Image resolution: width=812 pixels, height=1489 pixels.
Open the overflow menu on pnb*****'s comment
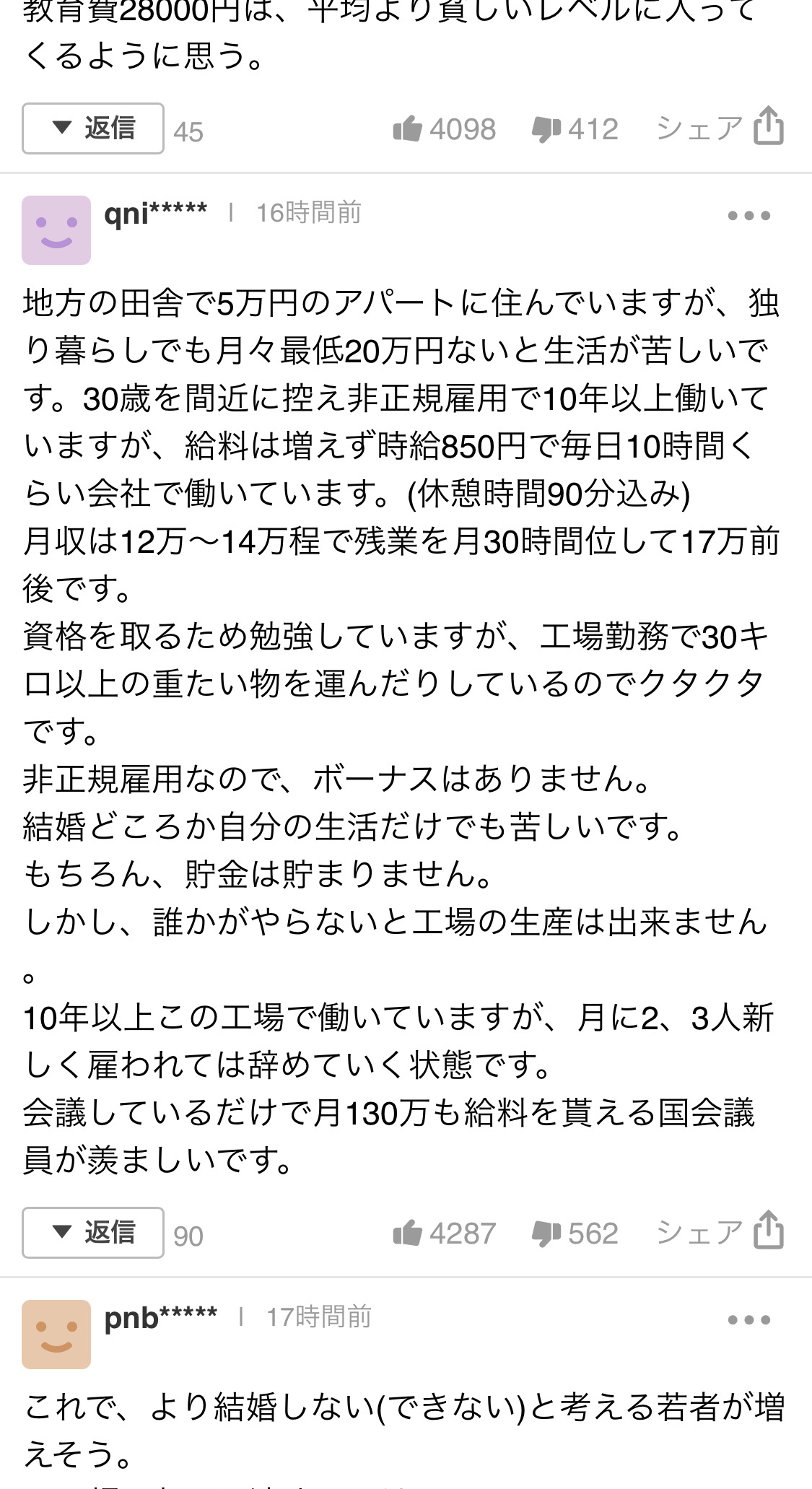(749, 1320)
